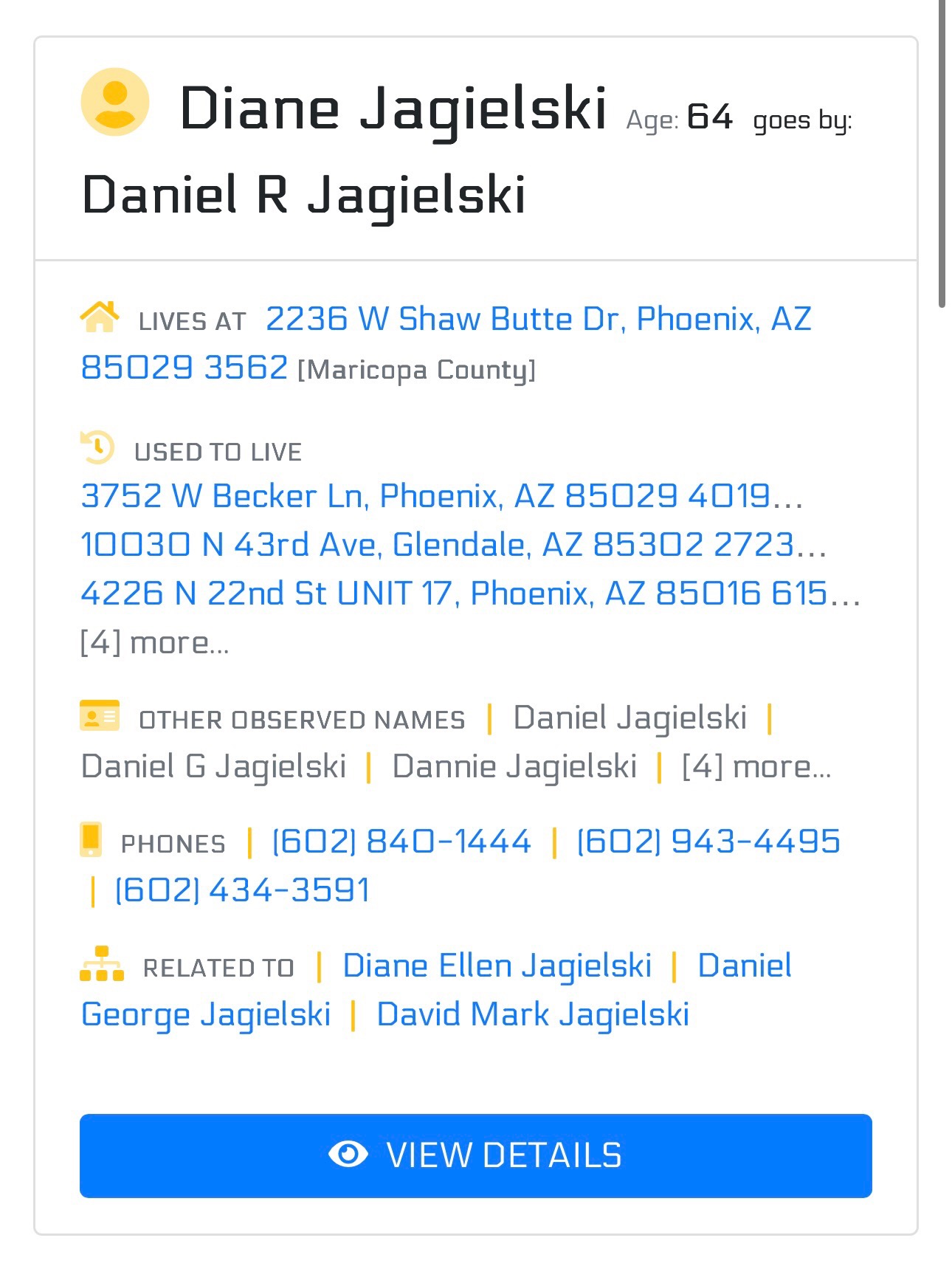This screenshot has width=952, height=1266.
Task: Open the 10030 N 43rd Ave address
Action: (x=452, y=545)
